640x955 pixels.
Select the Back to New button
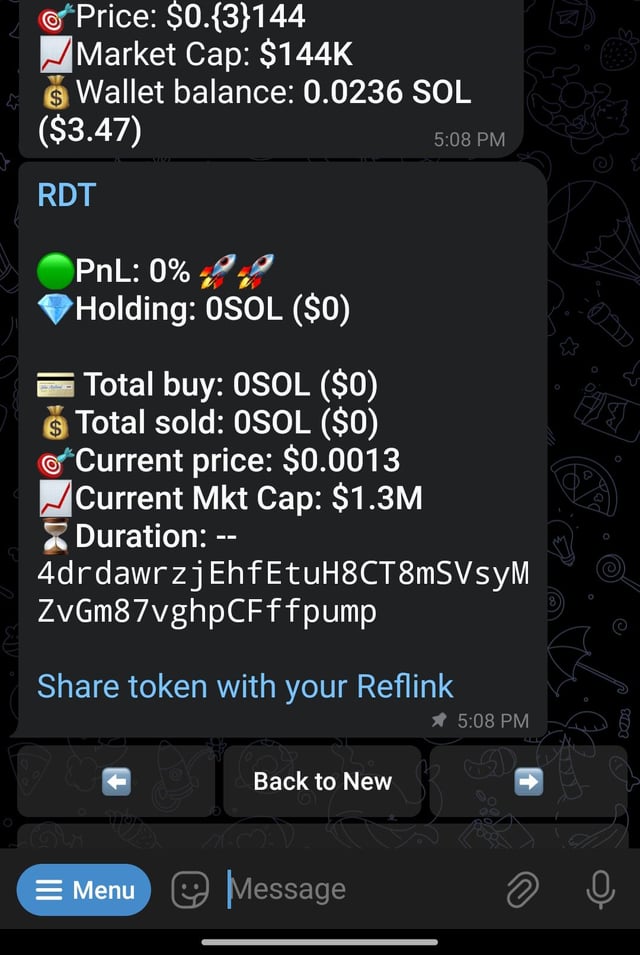(322, 781)
